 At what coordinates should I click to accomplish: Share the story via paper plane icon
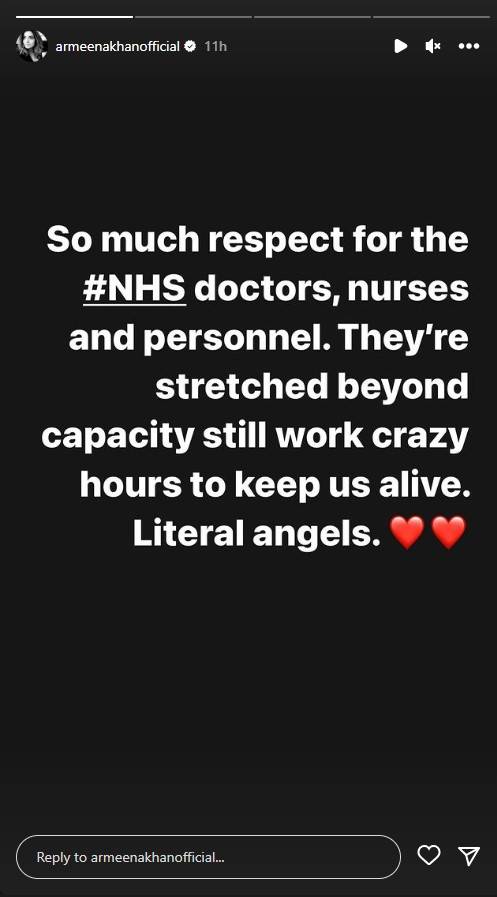click(469, 856)
